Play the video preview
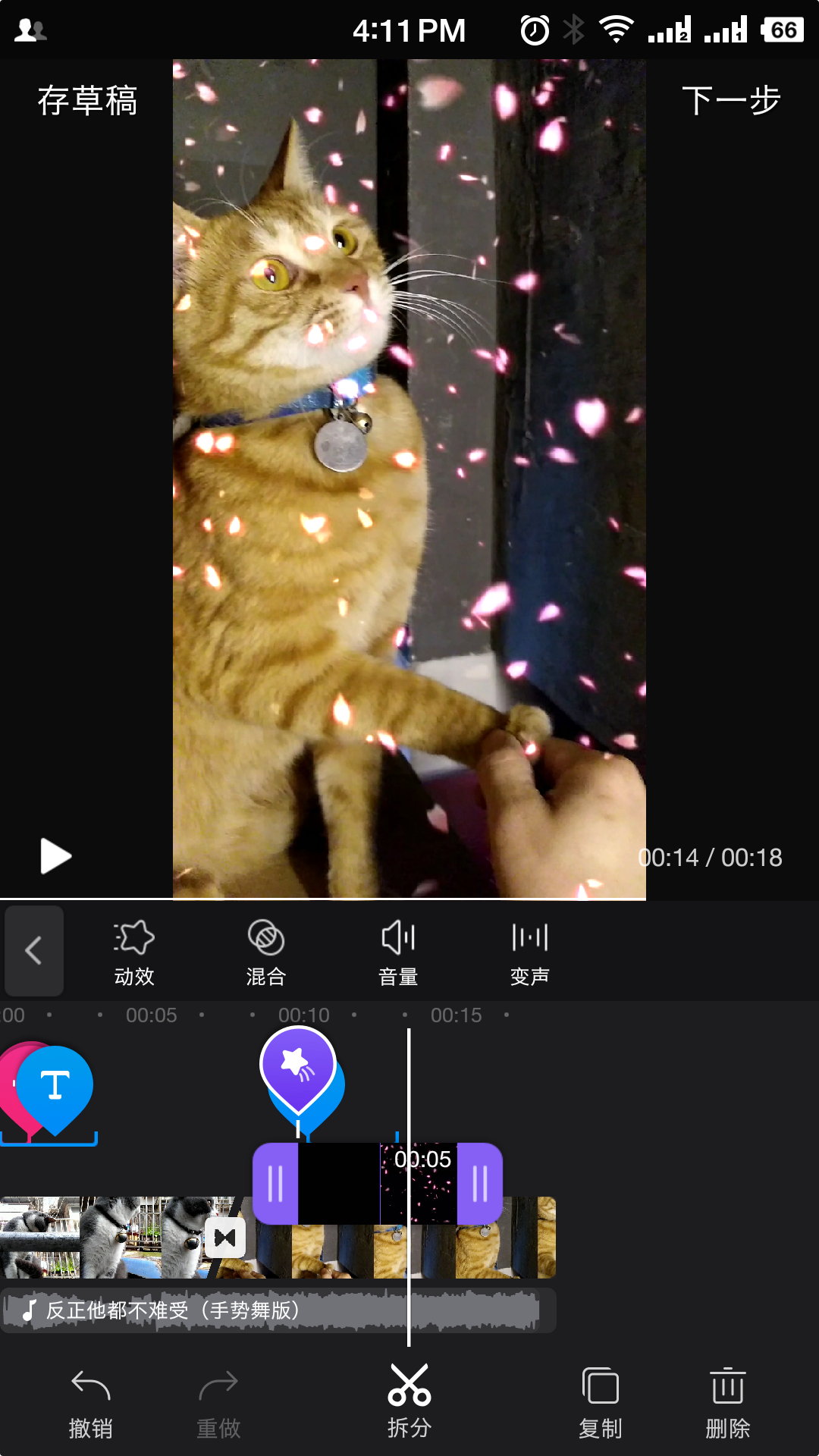The height and width of the screenshot is (1456, 819). (x=55, y=856)
